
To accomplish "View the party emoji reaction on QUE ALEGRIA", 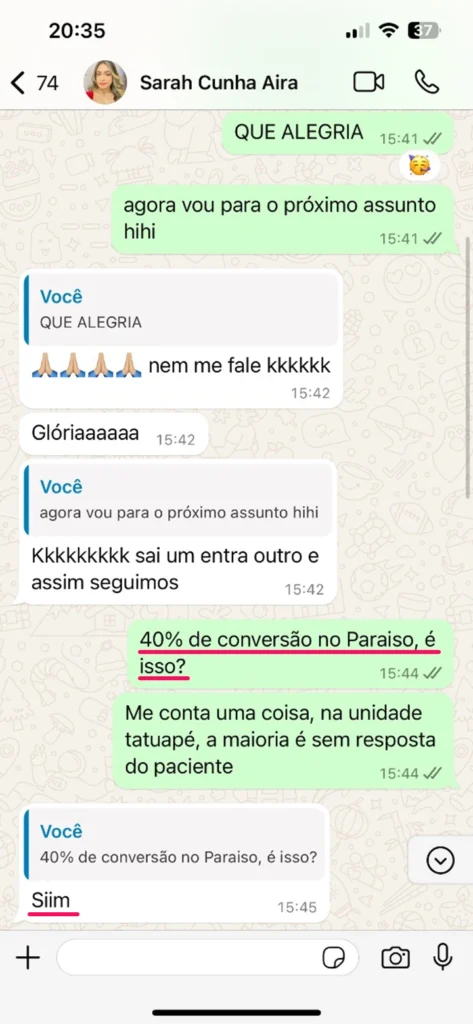I will coord(419,167).
